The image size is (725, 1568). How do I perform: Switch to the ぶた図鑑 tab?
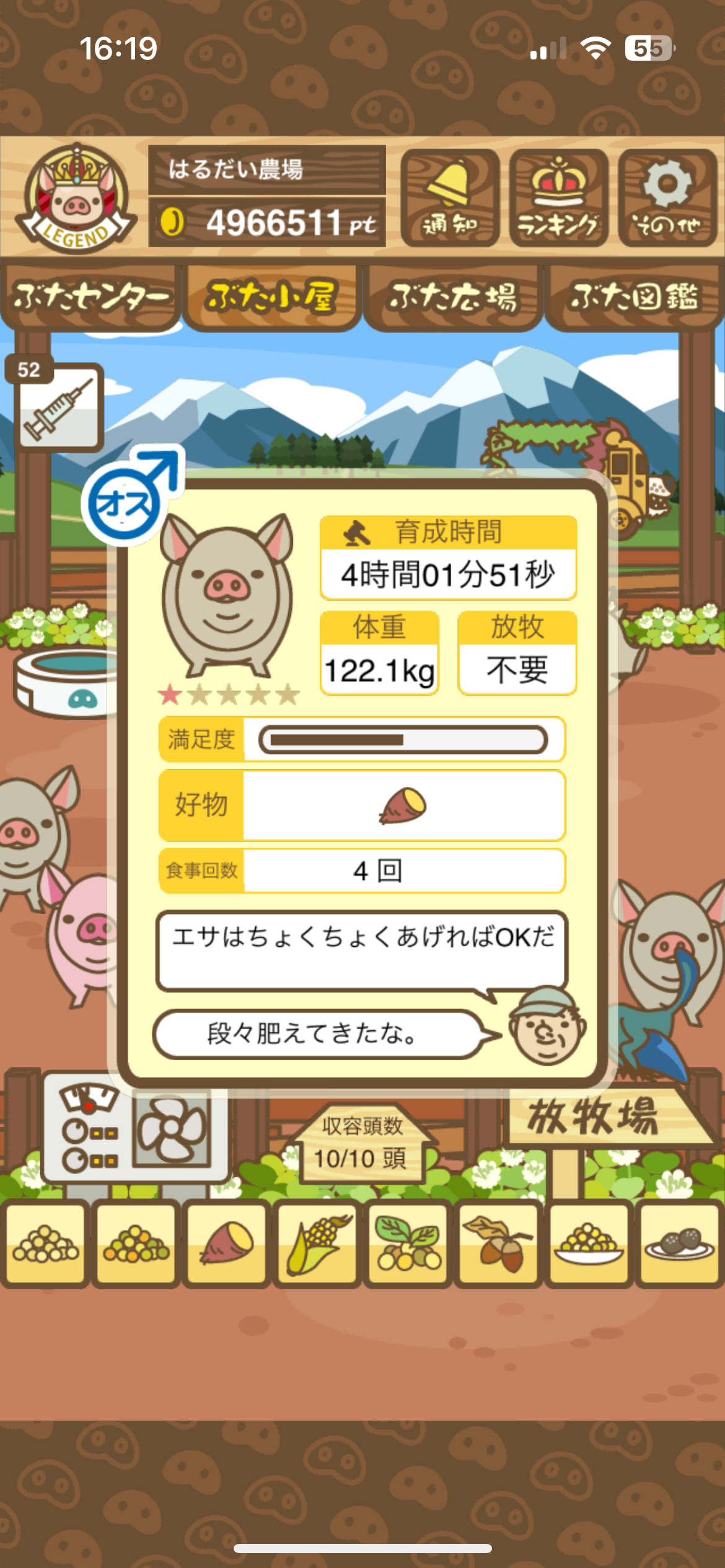point(635,297)
